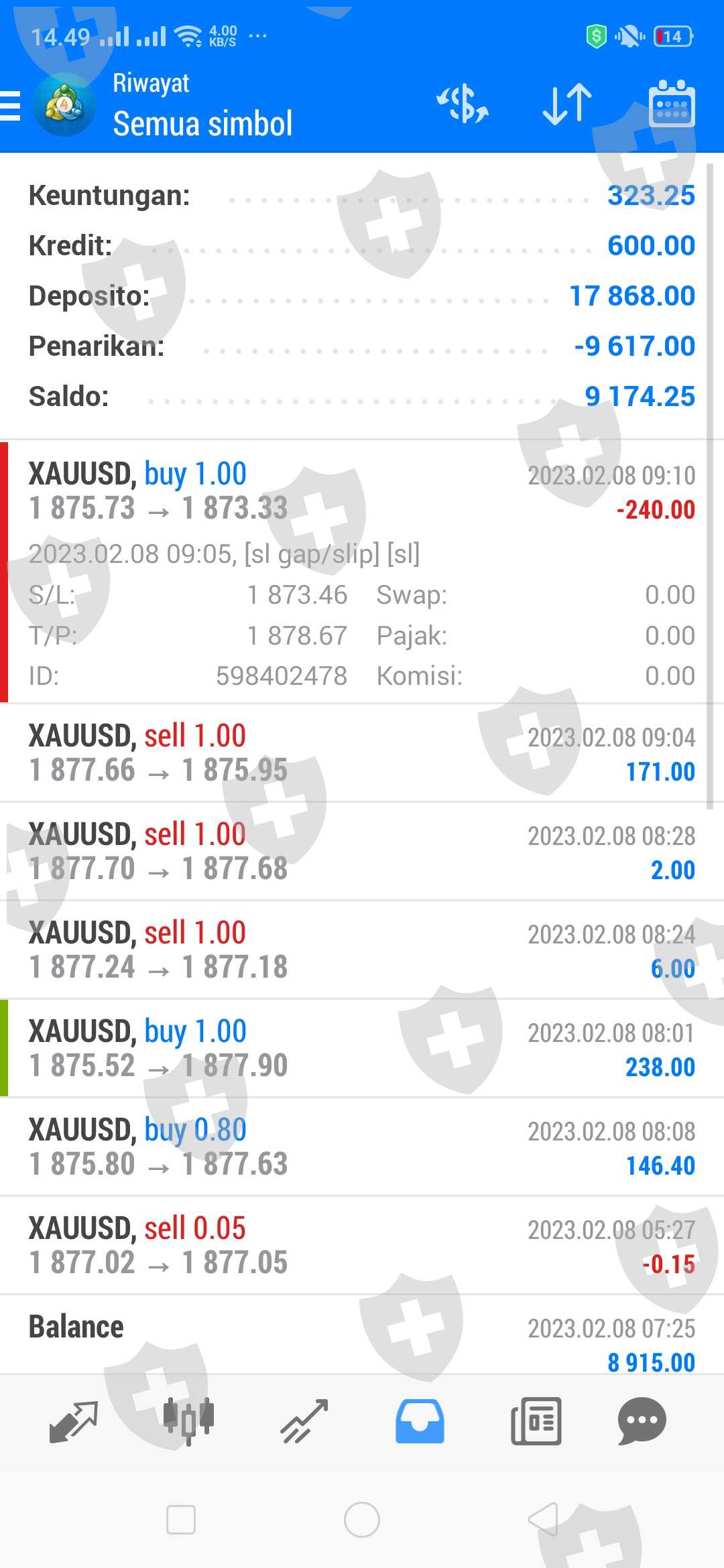Select the History tab
Screen dimensions: 724x1568
[x=420, y=1421]
